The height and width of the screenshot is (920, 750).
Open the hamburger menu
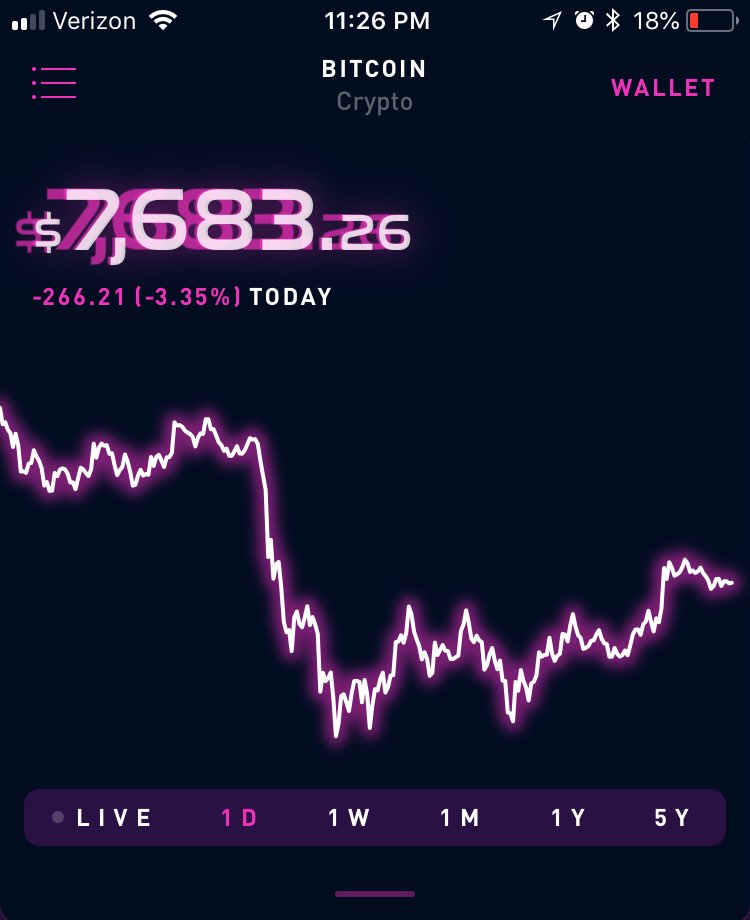tap(54, 83)
